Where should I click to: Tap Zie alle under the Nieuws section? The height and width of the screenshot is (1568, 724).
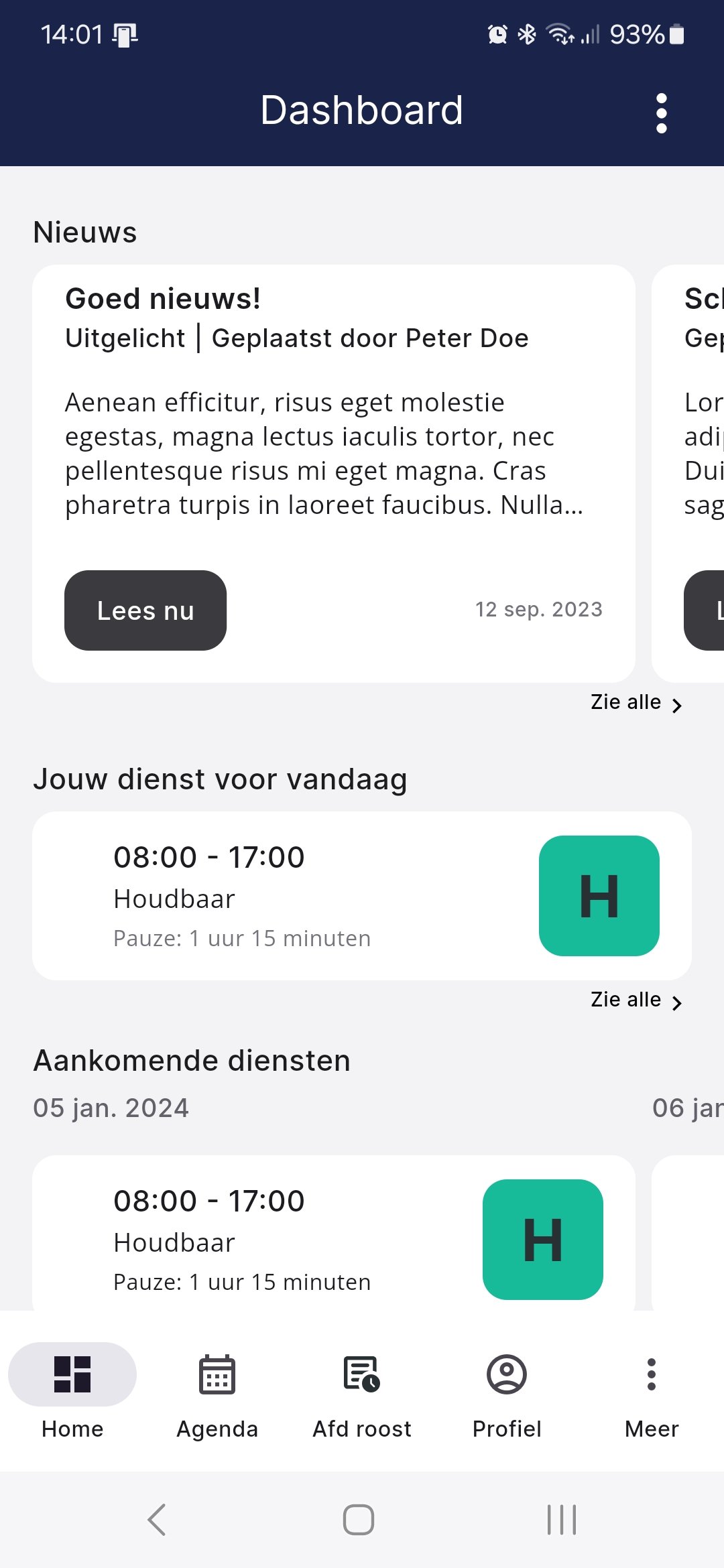coord(636,703)
